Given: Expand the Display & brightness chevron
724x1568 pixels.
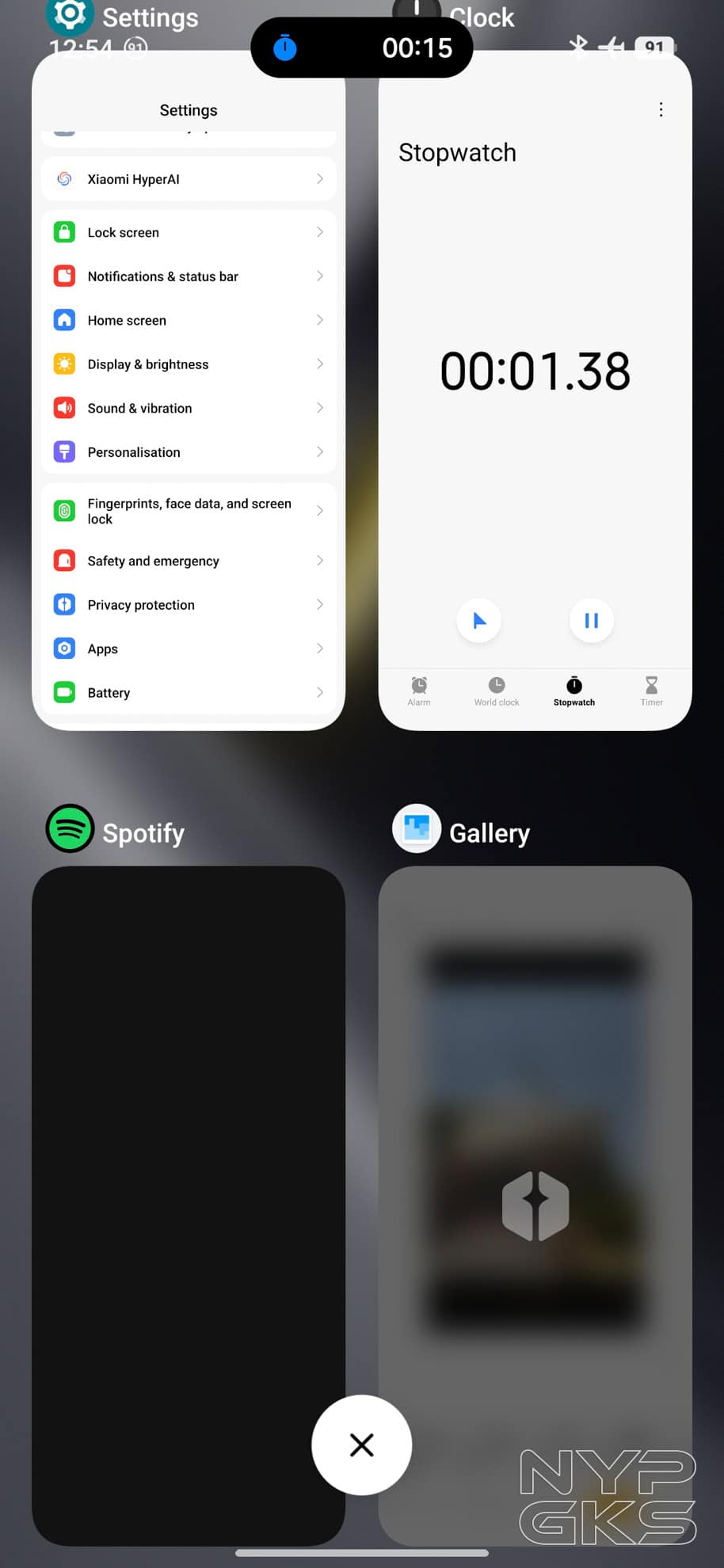Looking at the screenshot, I should [319, 363].
